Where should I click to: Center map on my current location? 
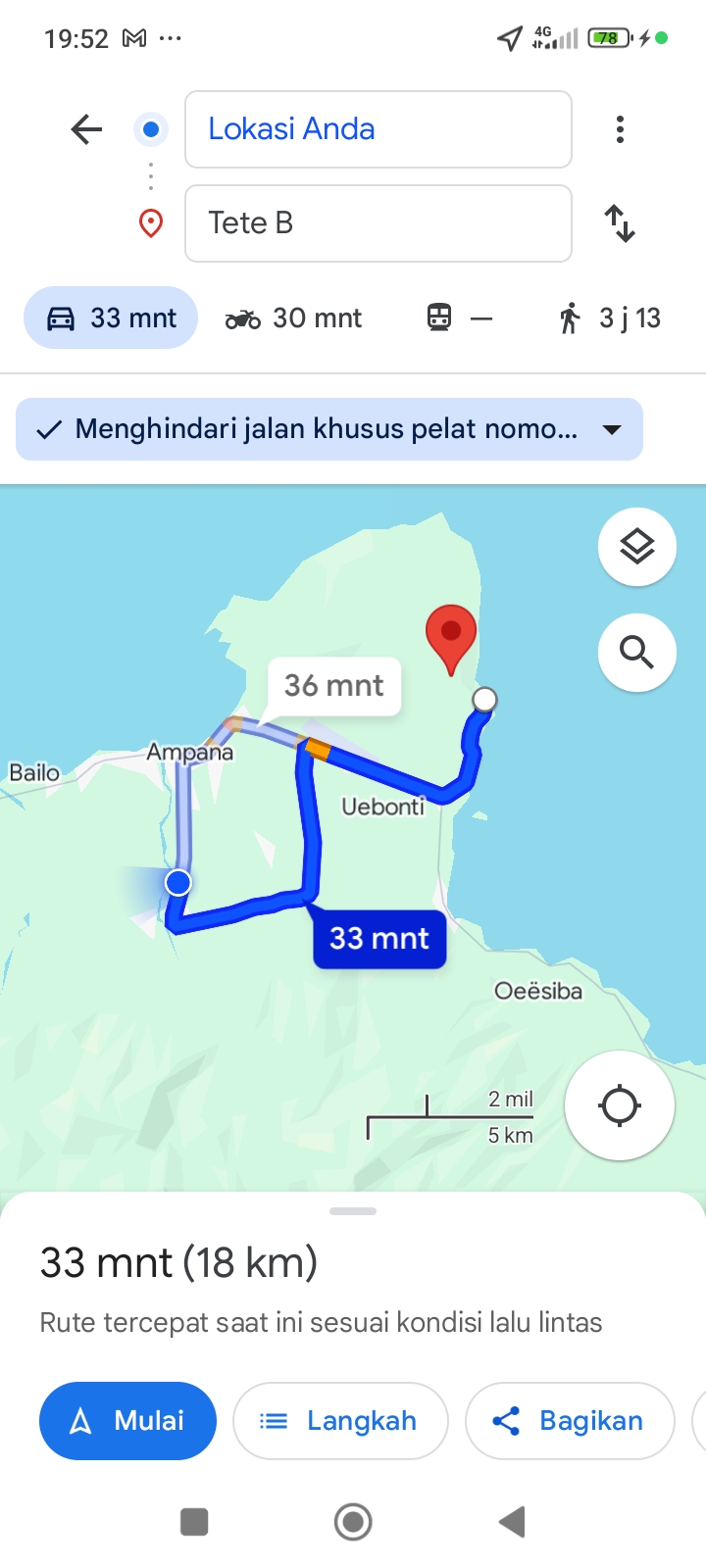620,1105
